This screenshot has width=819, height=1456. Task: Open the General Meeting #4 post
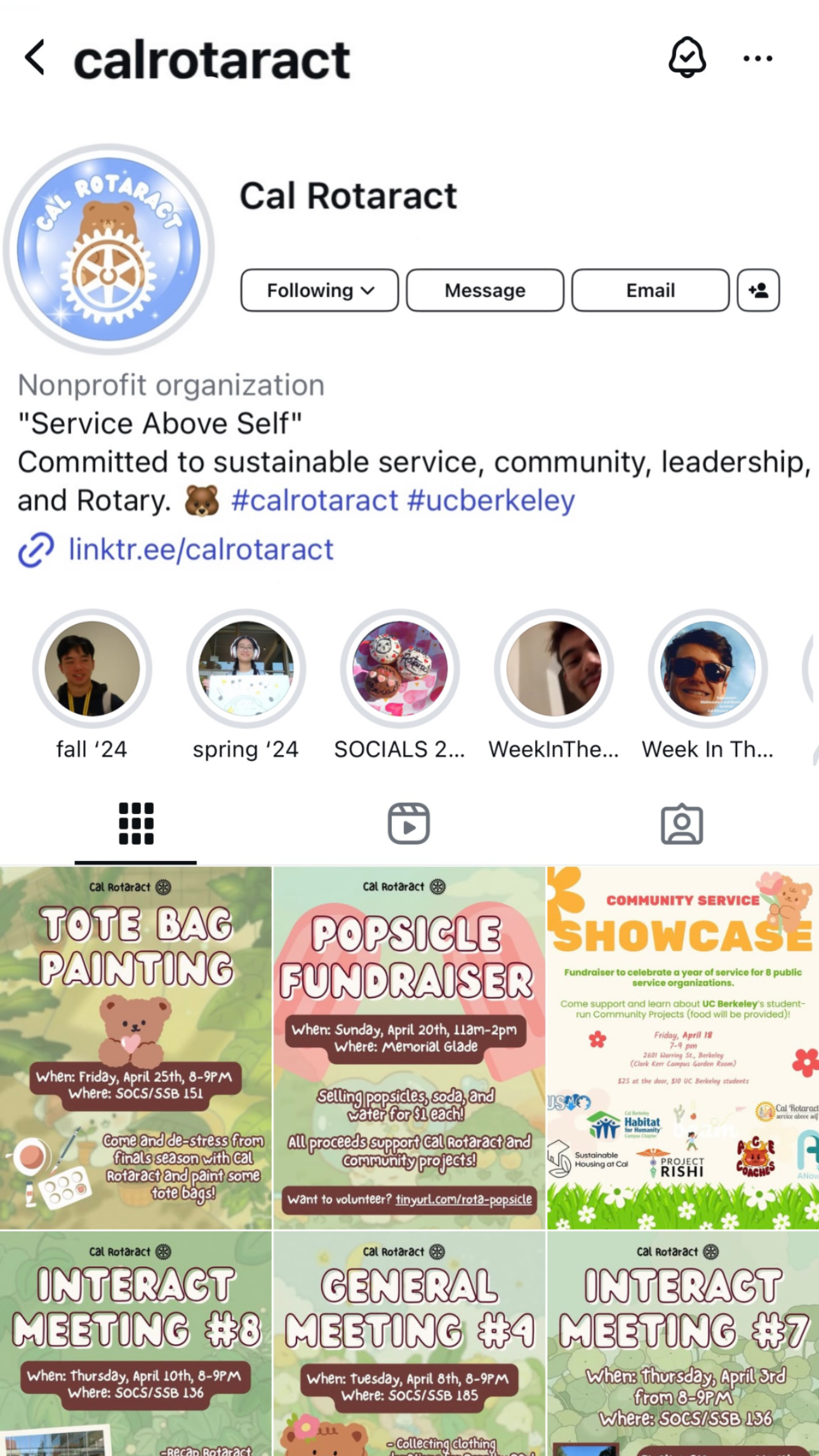tap(409, 1343)
